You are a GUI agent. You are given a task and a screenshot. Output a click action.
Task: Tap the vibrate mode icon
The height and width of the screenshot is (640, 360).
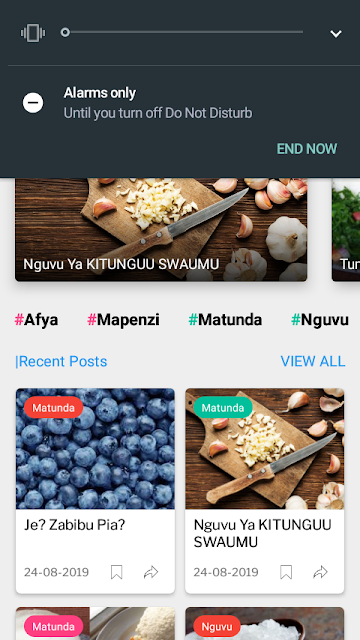(x=33, y=33)
